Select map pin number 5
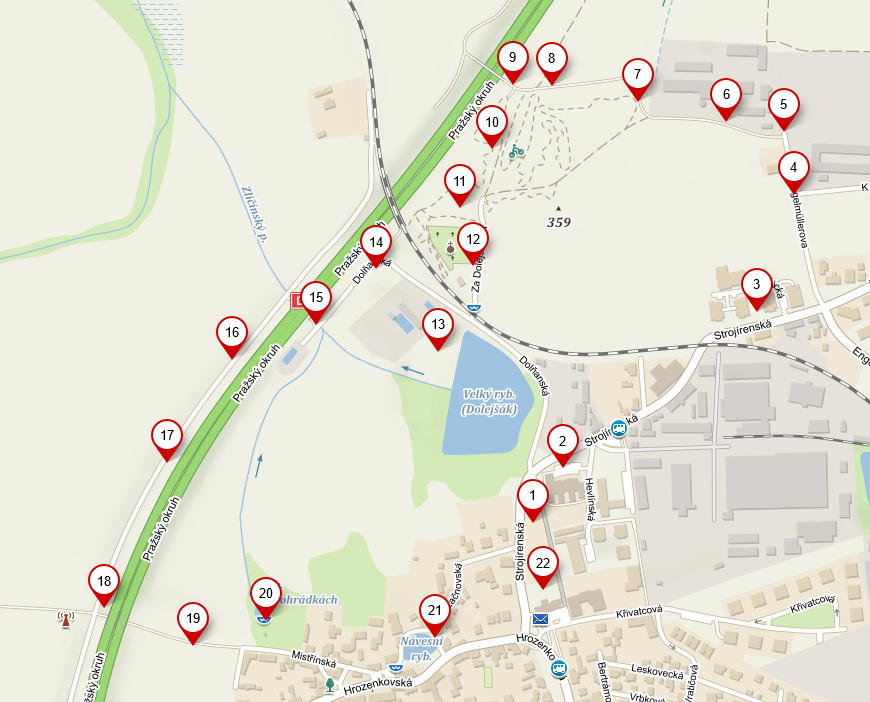This screenshot has width=870, height=702. [x=784, y=105]
